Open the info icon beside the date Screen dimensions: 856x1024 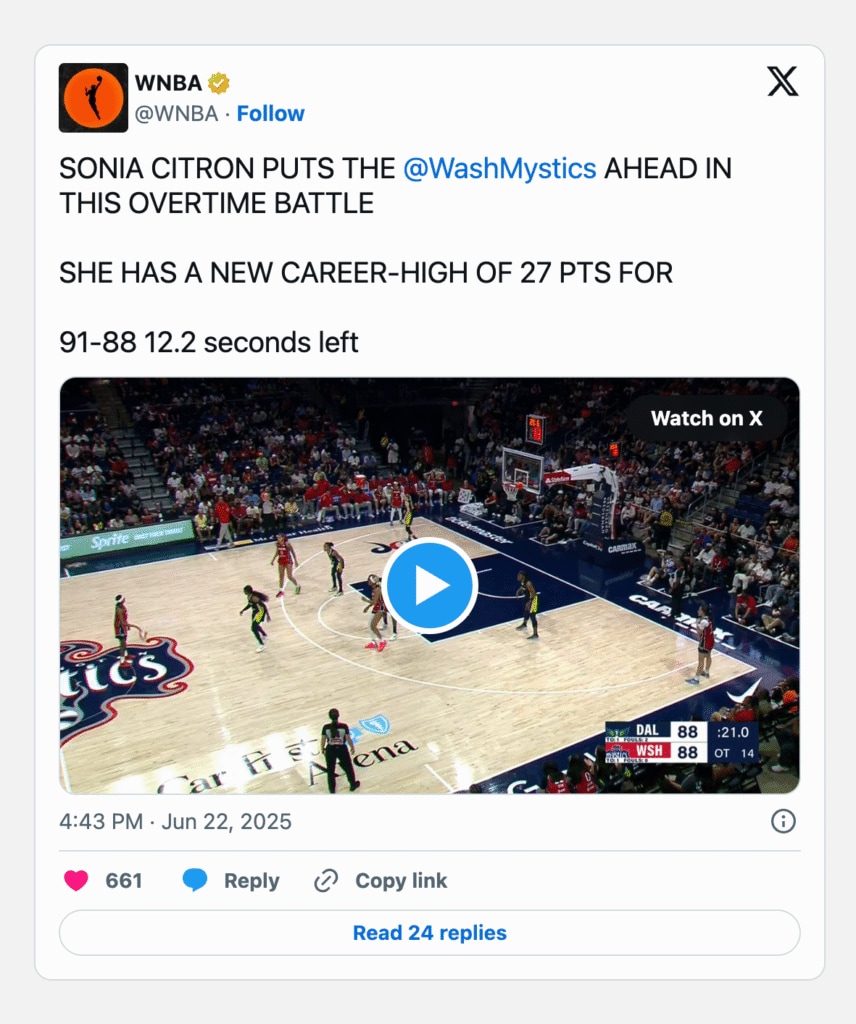pyautogui.click(x=783, y=822)
